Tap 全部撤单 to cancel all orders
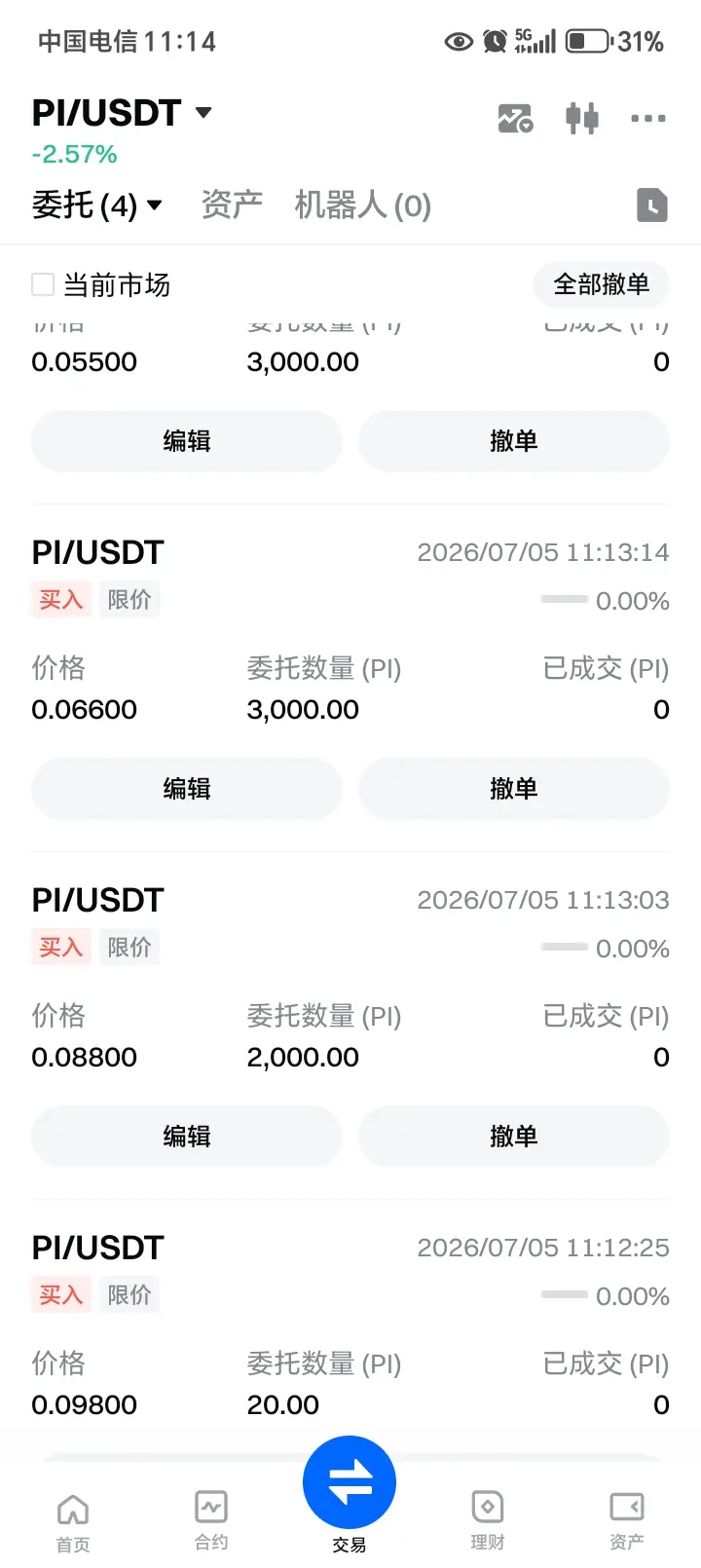Screen dimensions: 701x1568 pyautogui.click(x=601, y=284)
